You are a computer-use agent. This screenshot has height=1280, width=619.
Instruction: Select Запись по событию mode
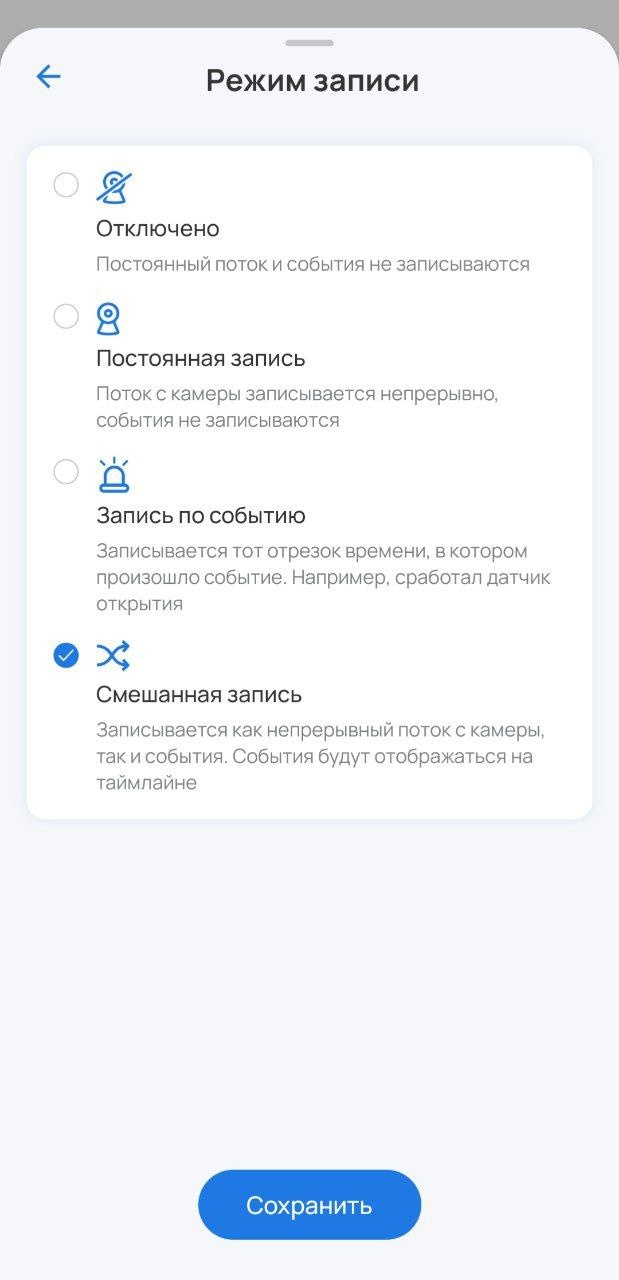point(66,472)
